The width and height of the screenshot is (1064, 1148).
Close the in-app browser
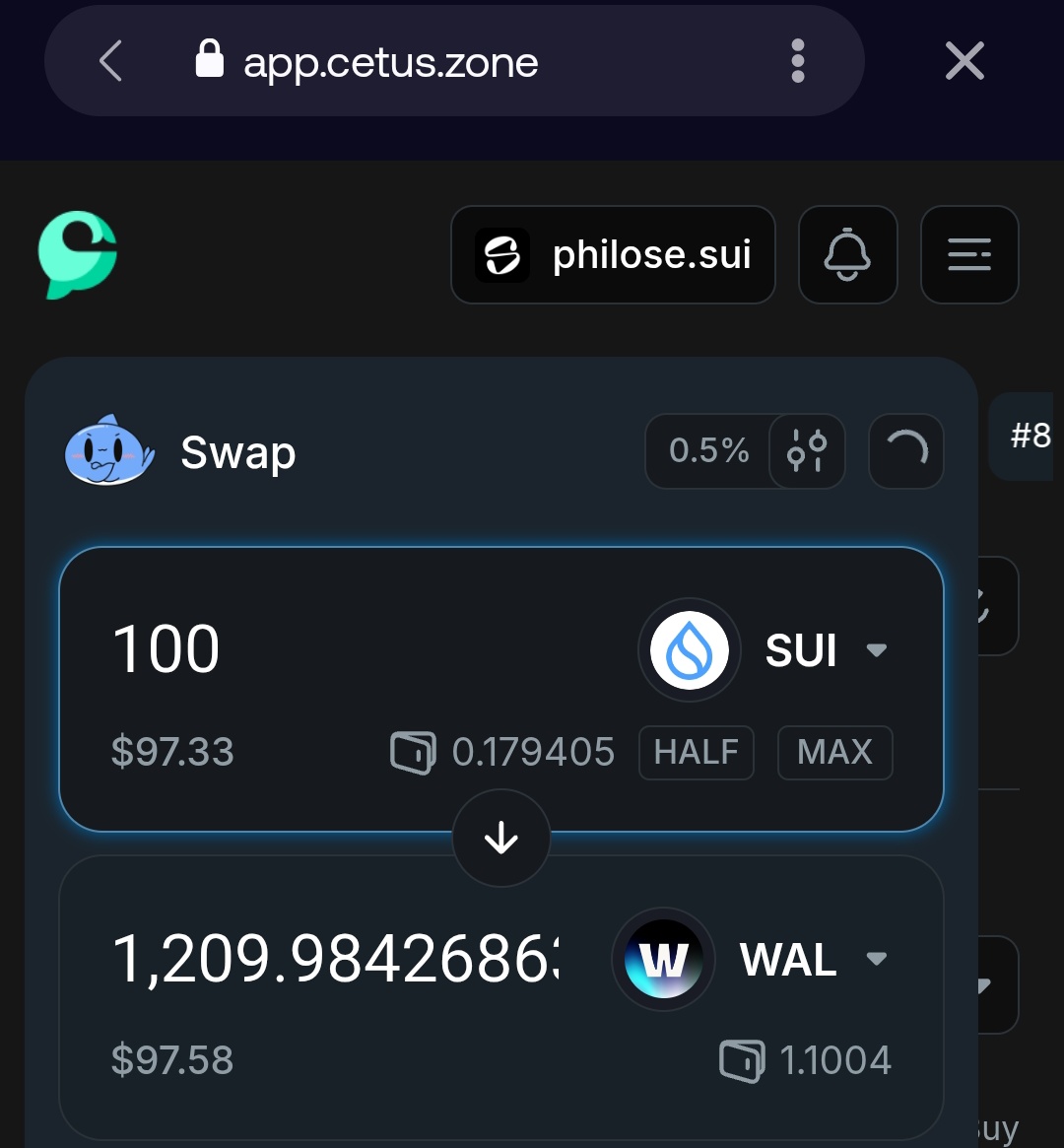964,62
